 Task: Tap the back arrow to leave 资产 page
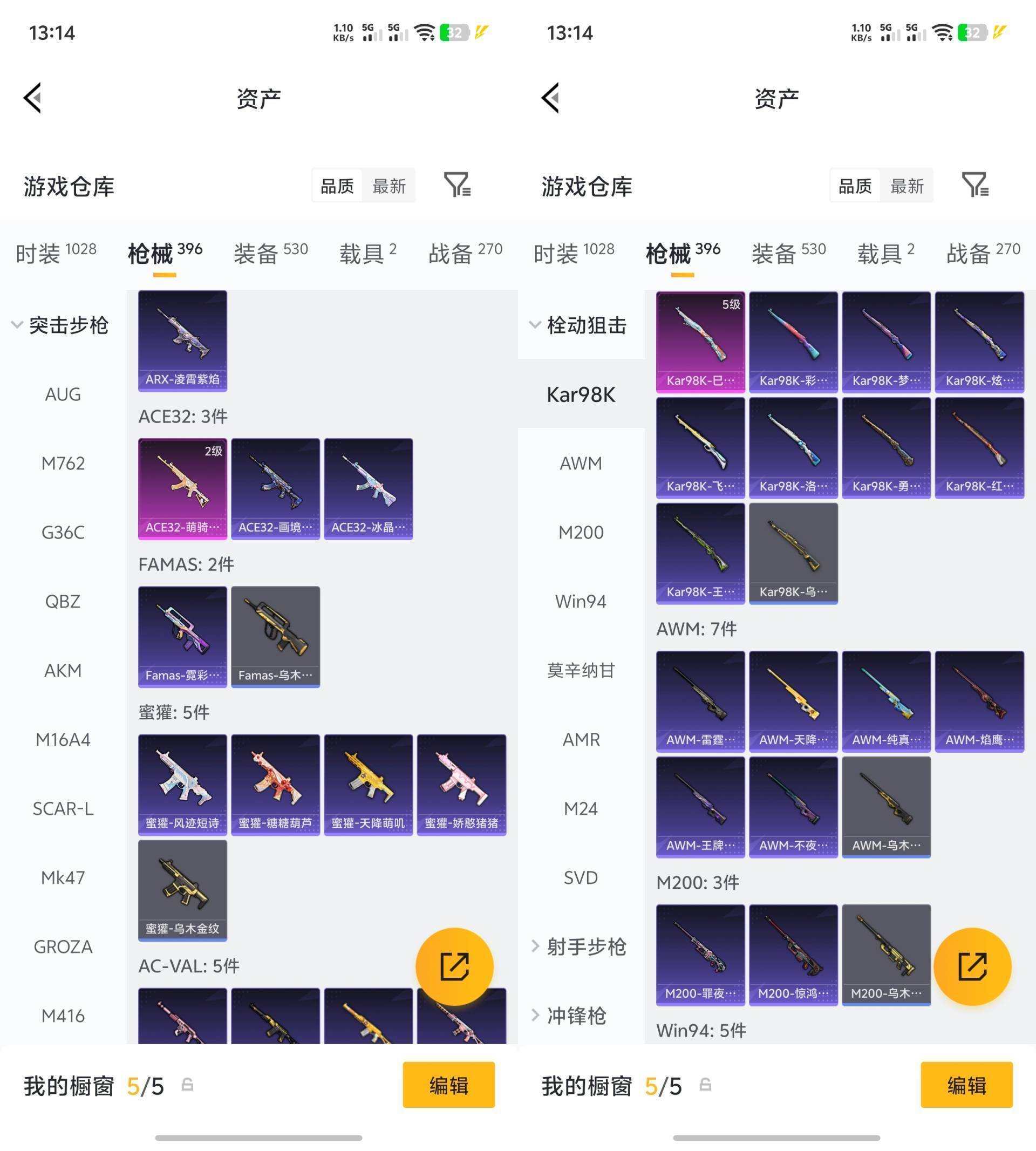(x=32, y=98)
